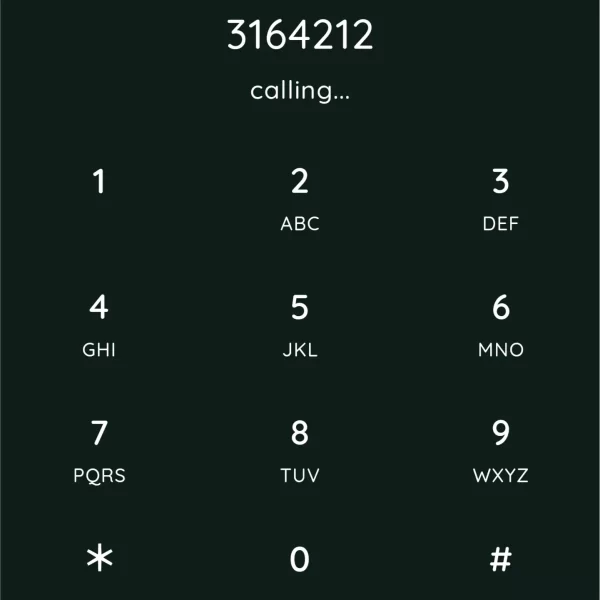The width and height of the screenshot is (600, 600).
Task: Dial the digit 0
Action: click(300, 560)
